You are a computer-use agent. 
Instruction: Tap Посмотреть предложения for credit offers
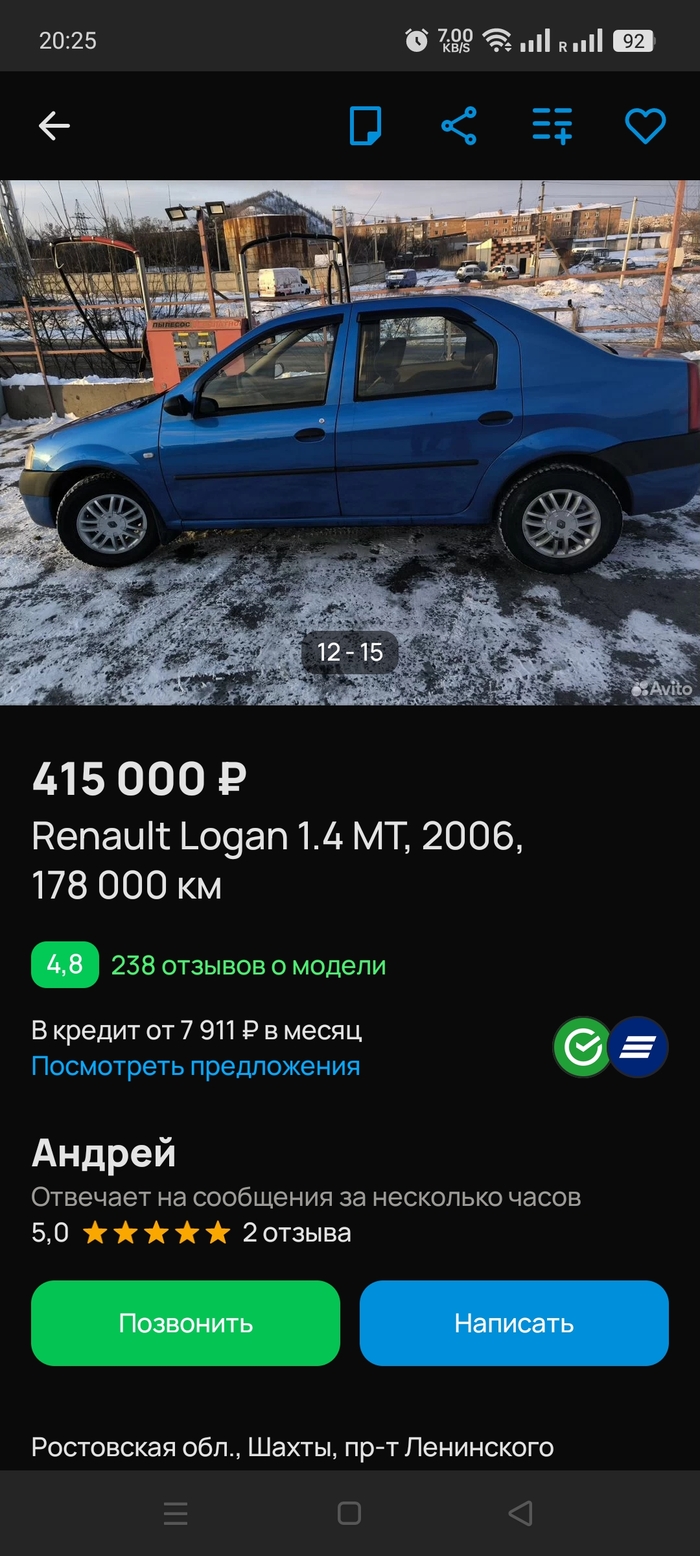click(x=195, y=1066)
